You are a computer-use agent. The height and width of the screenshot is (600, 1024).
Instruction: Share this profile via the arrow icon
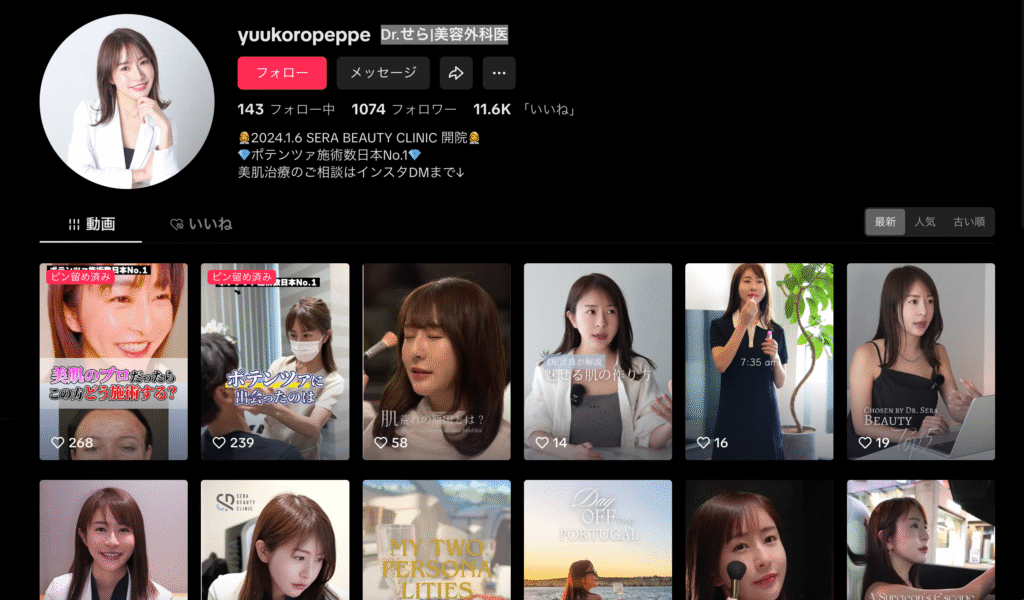(455, 73)
